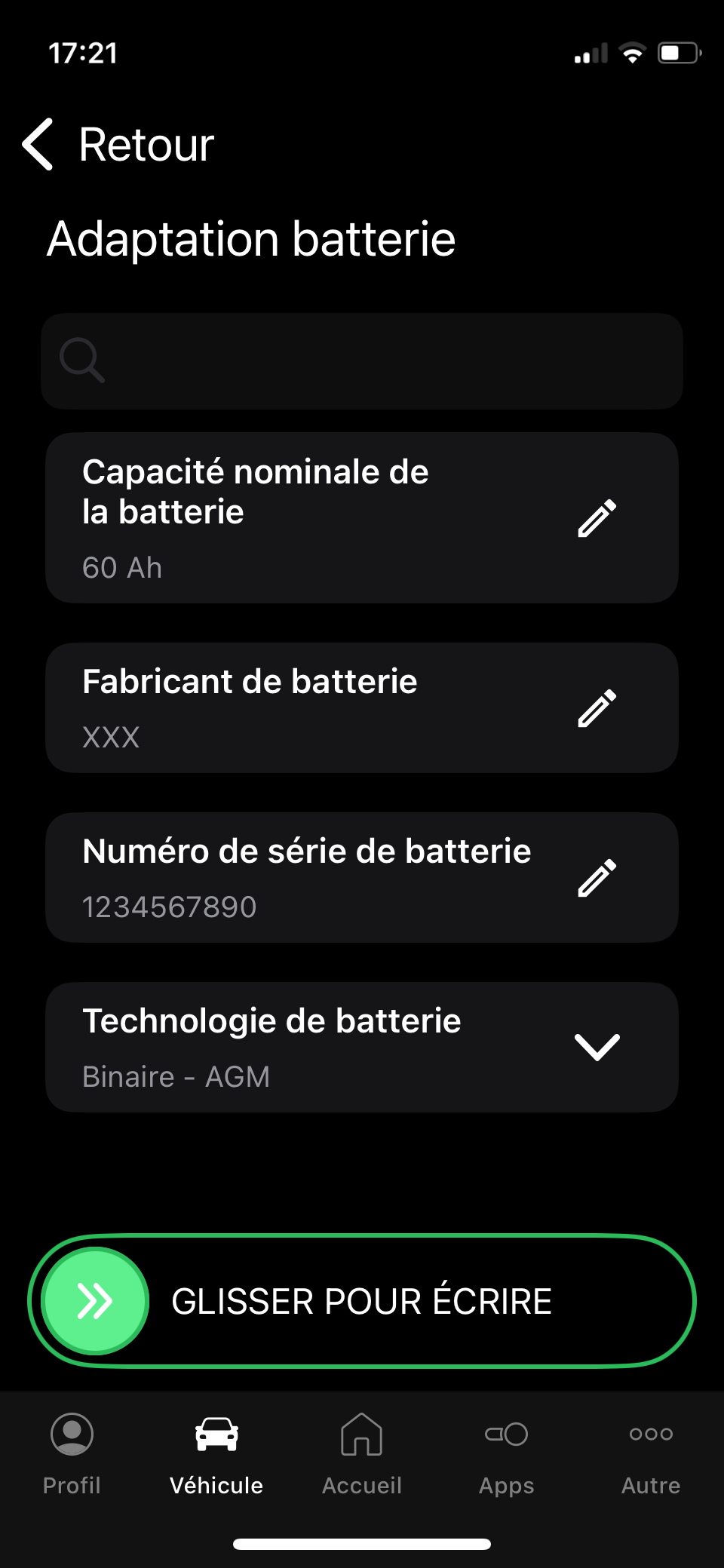The image size is (724, 1568).
Task: Open the Autre tab
Action: [x=651, y=1454]
